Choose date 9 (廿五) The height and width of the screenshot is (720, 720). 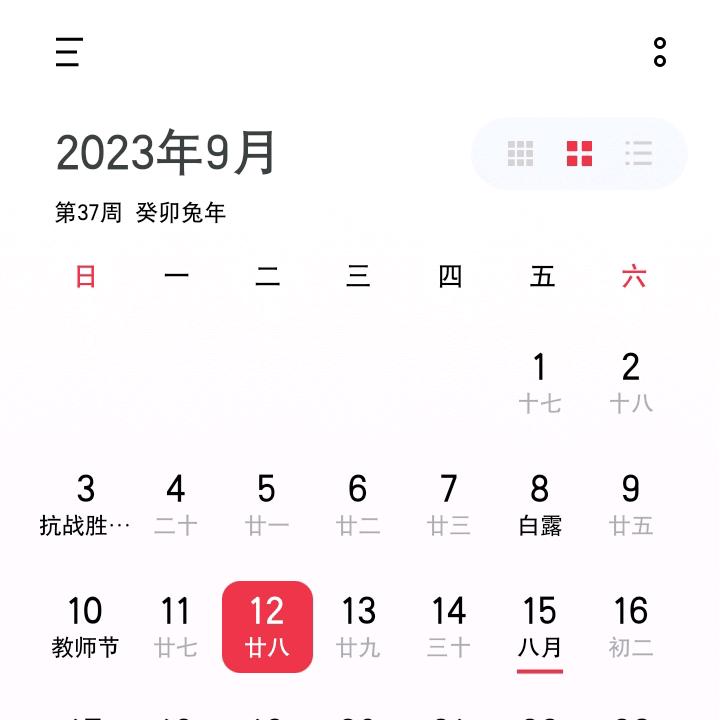pos(631,504)
